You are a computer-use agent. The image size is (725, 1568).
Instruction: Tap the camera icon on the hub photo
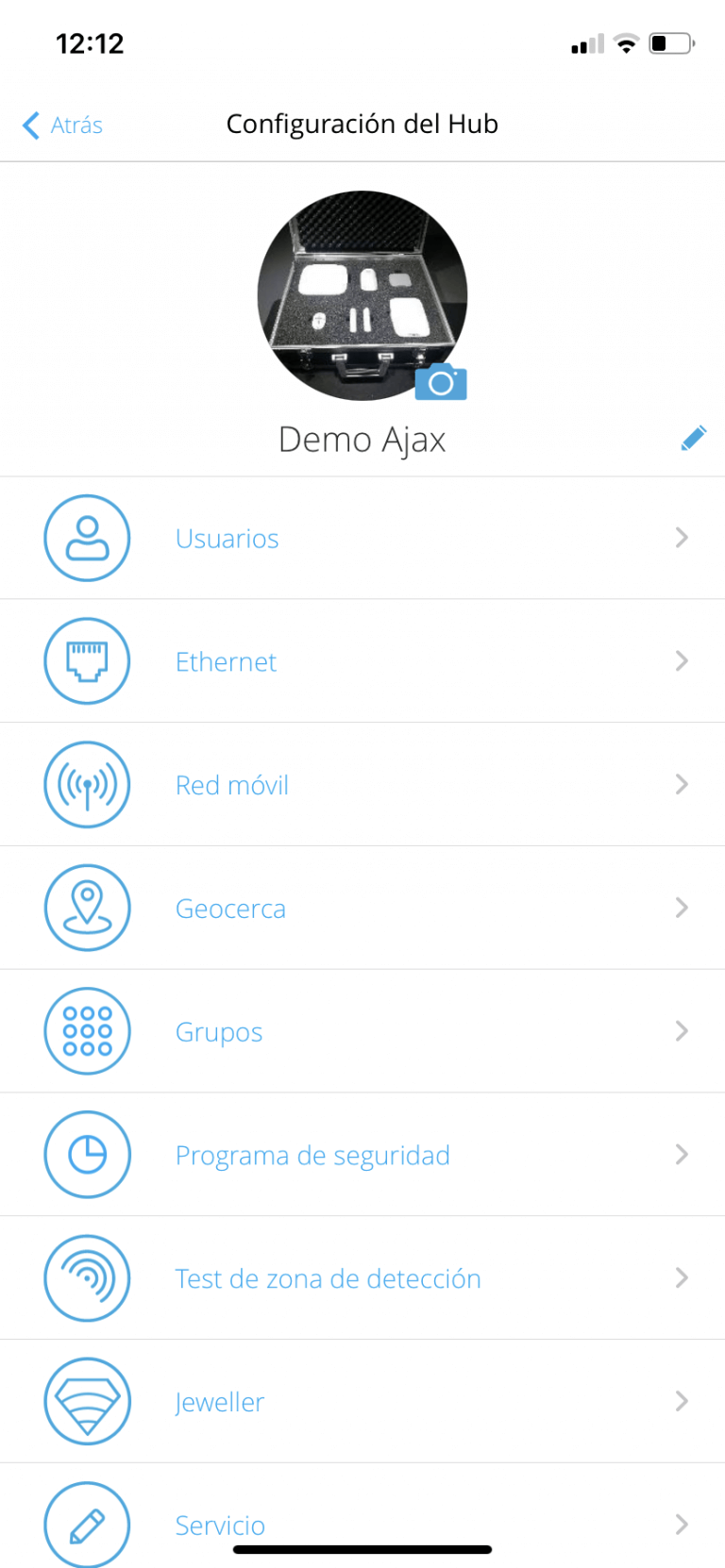point(441,382)
